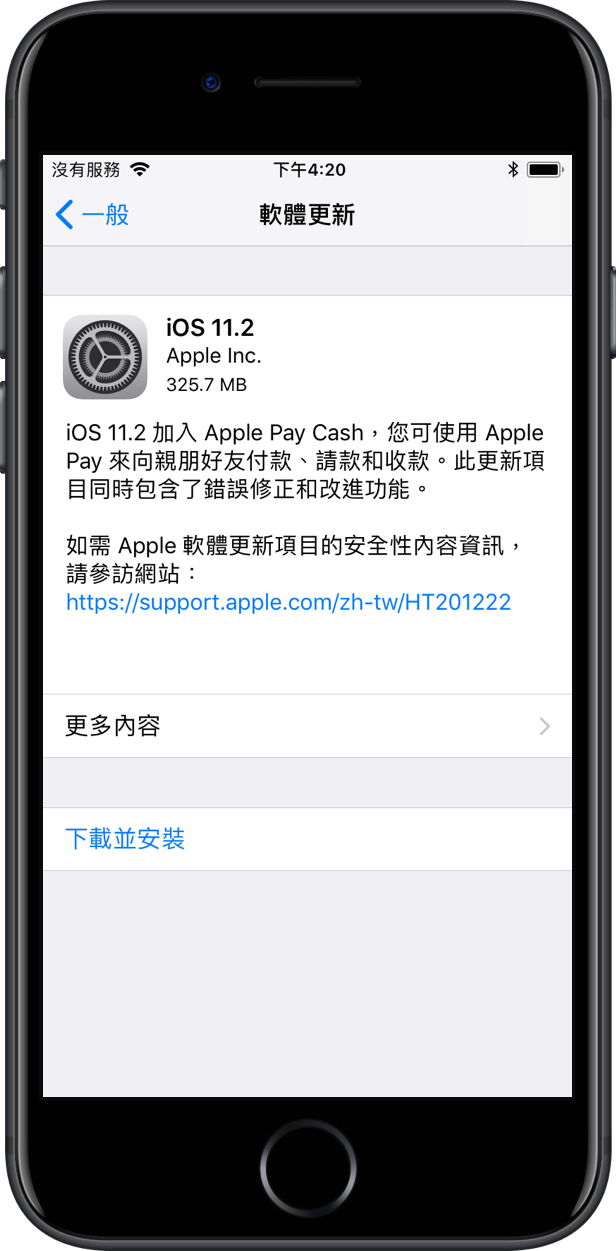Open the support.apple.com security link
This screenshot has width=616, height=1251.
point(288,602)
